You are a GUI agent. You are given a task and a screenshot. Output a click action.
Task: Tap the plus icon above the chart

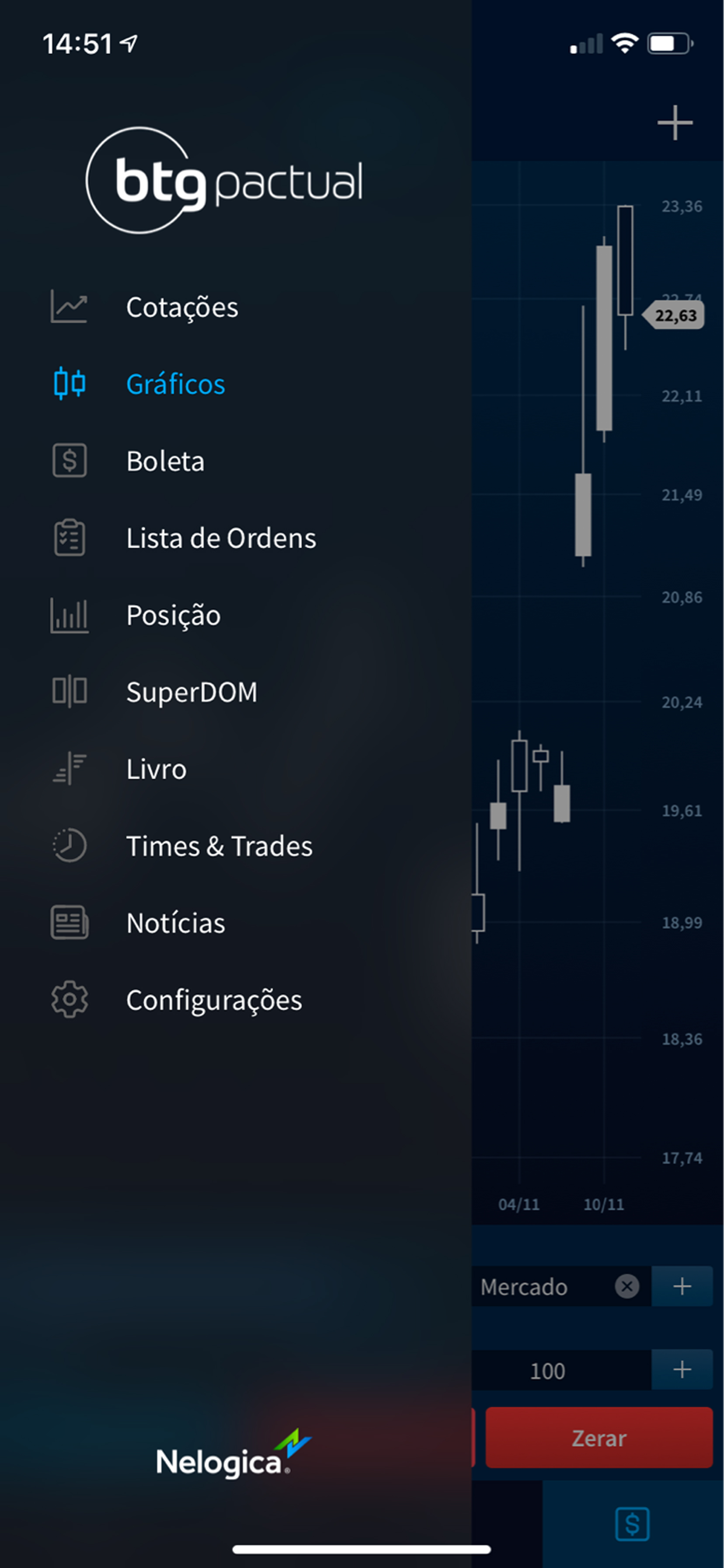(675, 122)
